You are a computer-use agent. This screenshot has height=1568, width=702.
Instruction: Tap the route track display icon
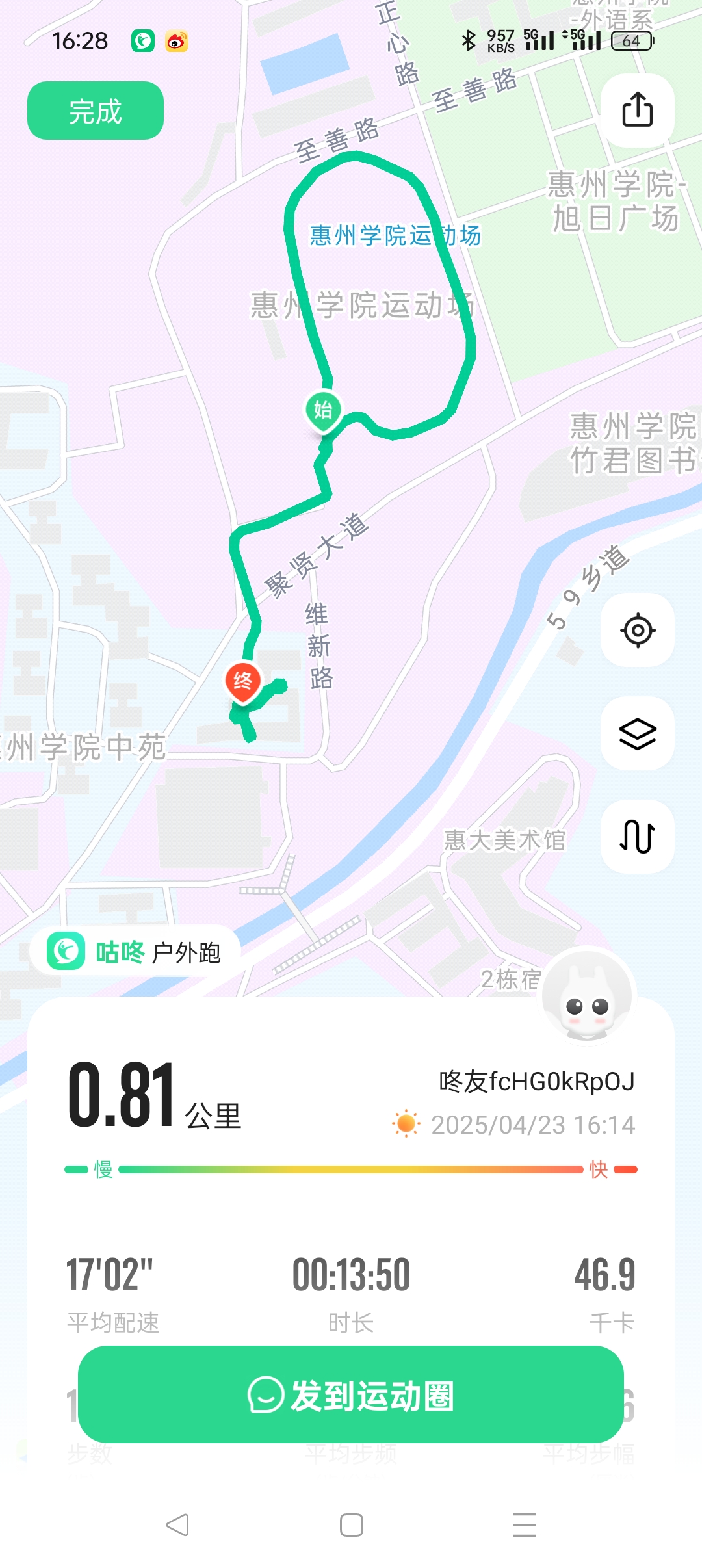[x=637, y=837]
